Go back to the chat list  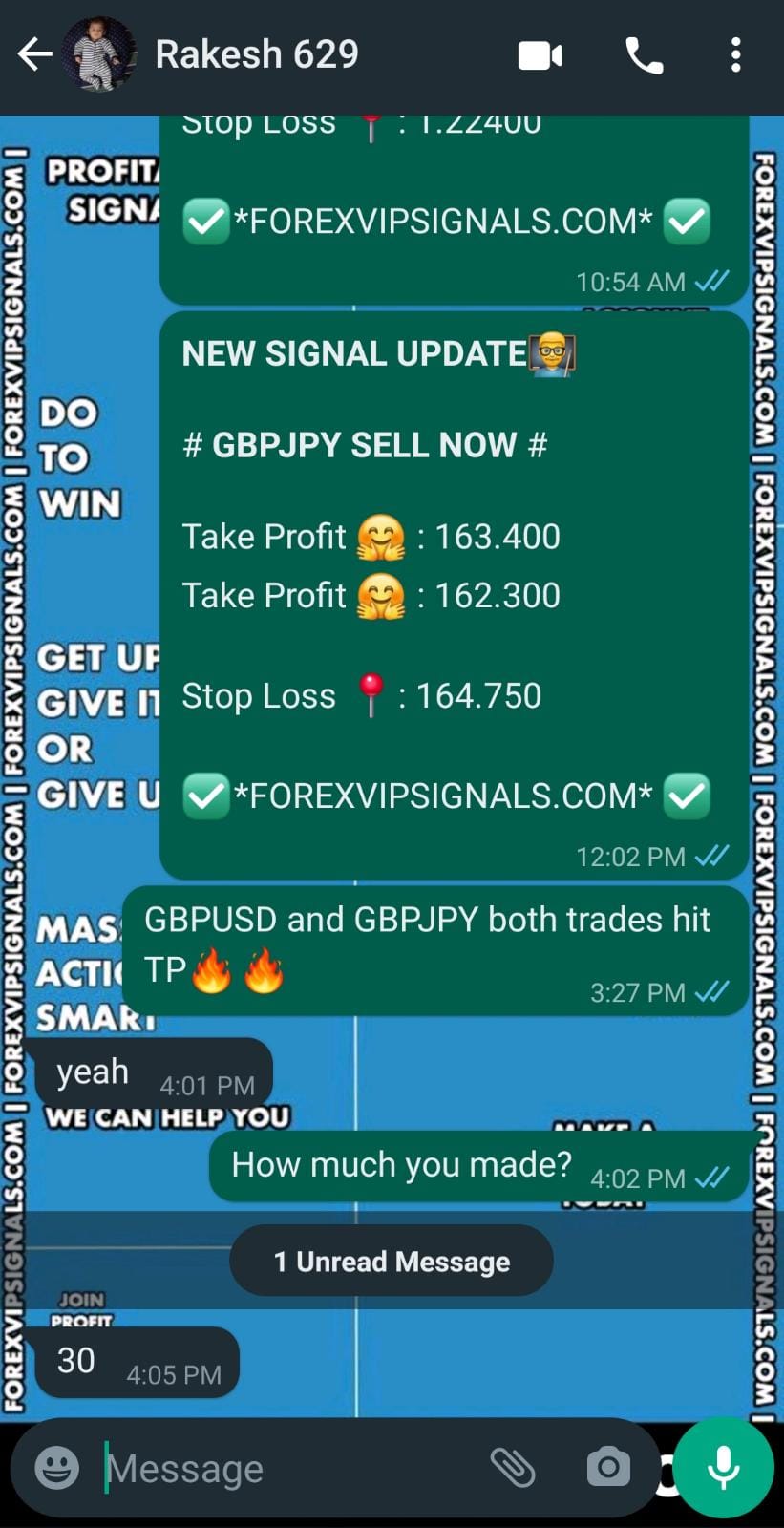pyautogui.click(x=34, y=55)
